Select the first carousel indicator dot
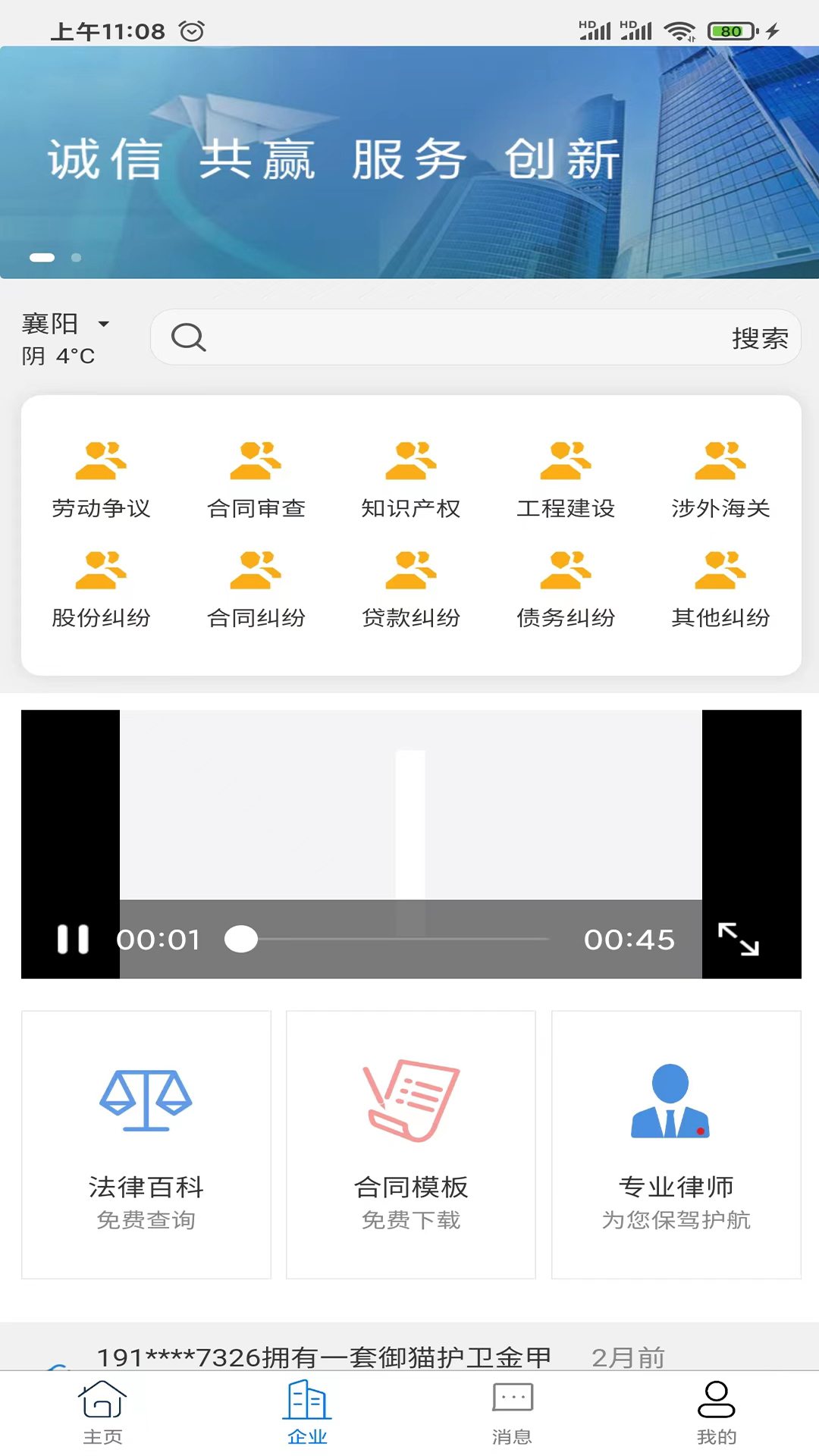 click(x=42, y=258)
